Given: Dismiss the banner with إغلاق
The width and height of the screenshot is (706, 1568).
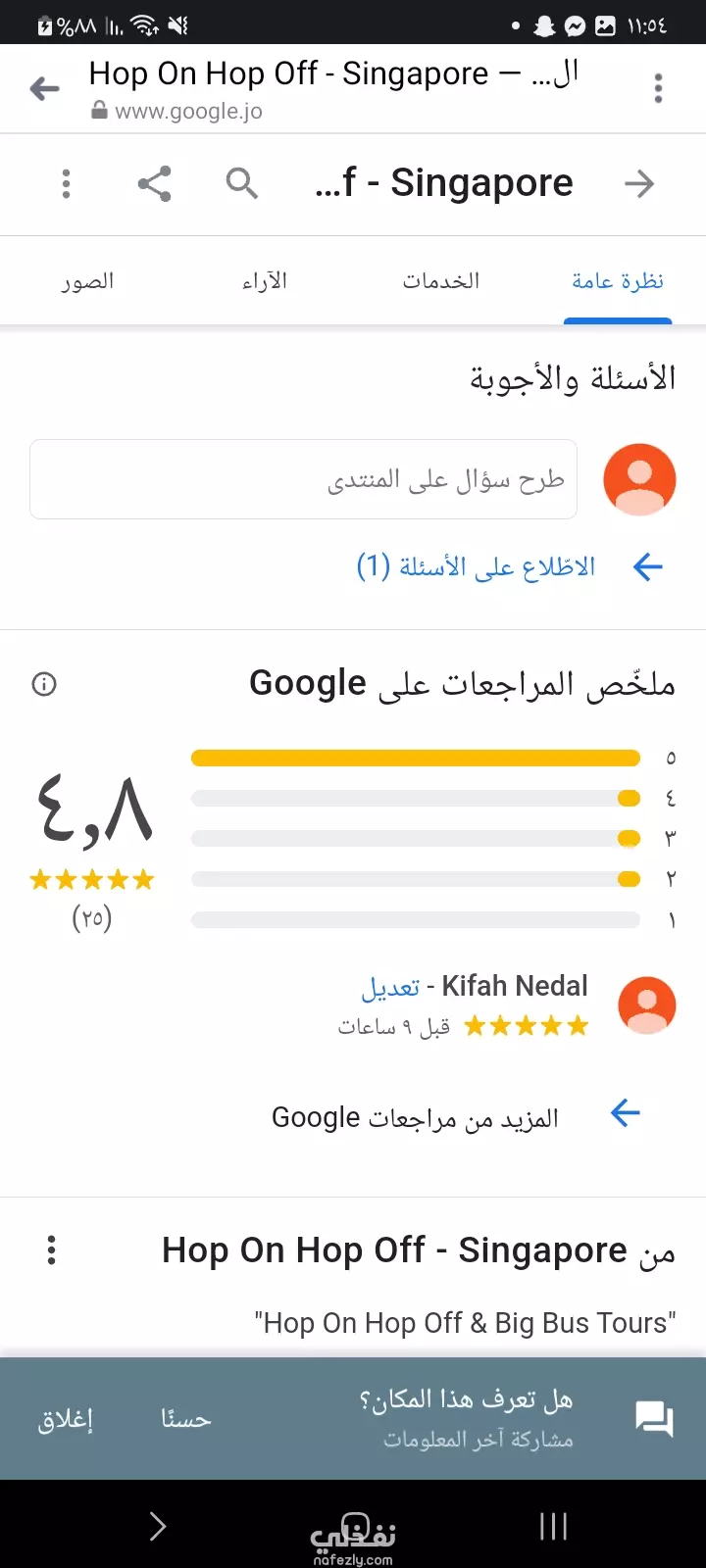Looking at the screenshot, I should coord(66,1419).
